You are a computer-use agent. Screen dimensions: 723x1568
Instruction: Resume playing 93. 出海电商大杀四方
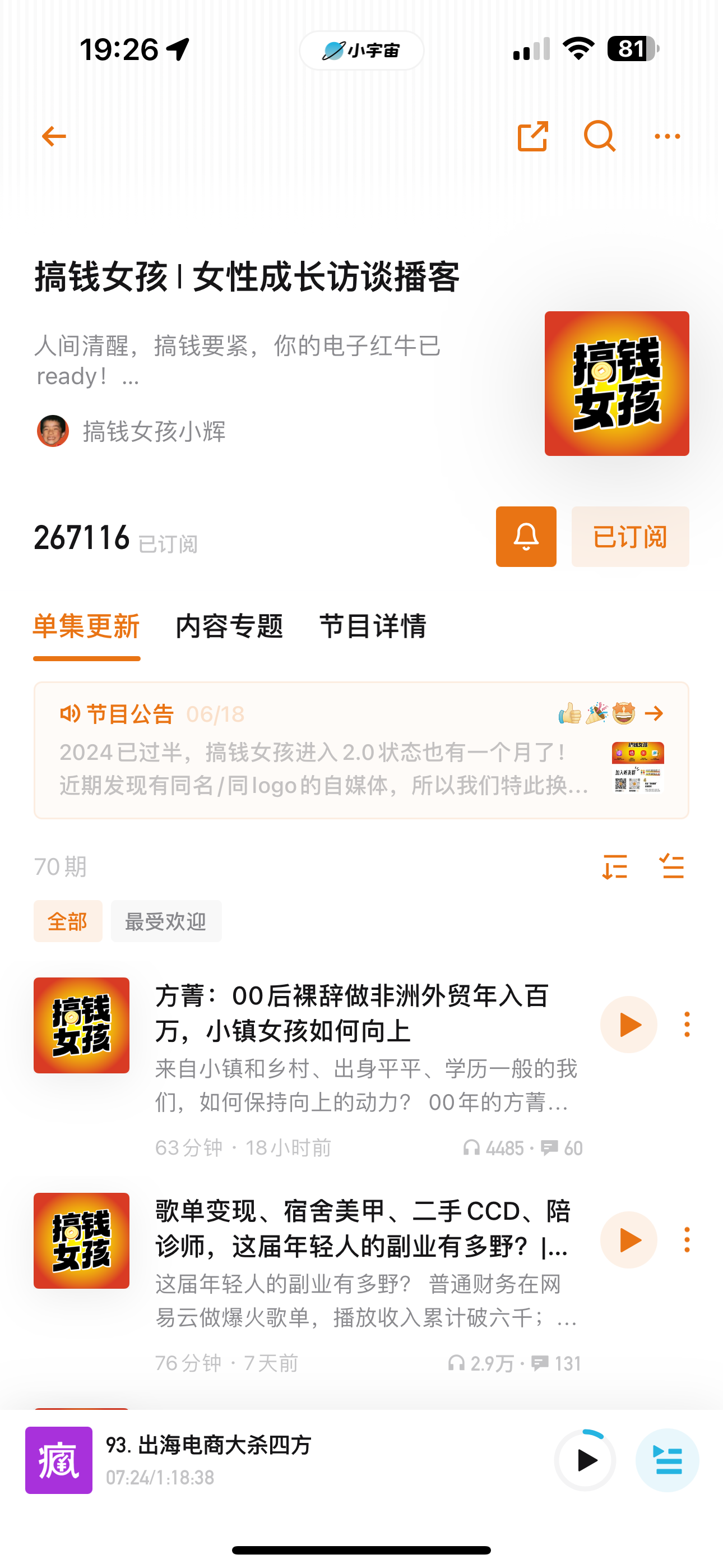tap(586, 1460)
